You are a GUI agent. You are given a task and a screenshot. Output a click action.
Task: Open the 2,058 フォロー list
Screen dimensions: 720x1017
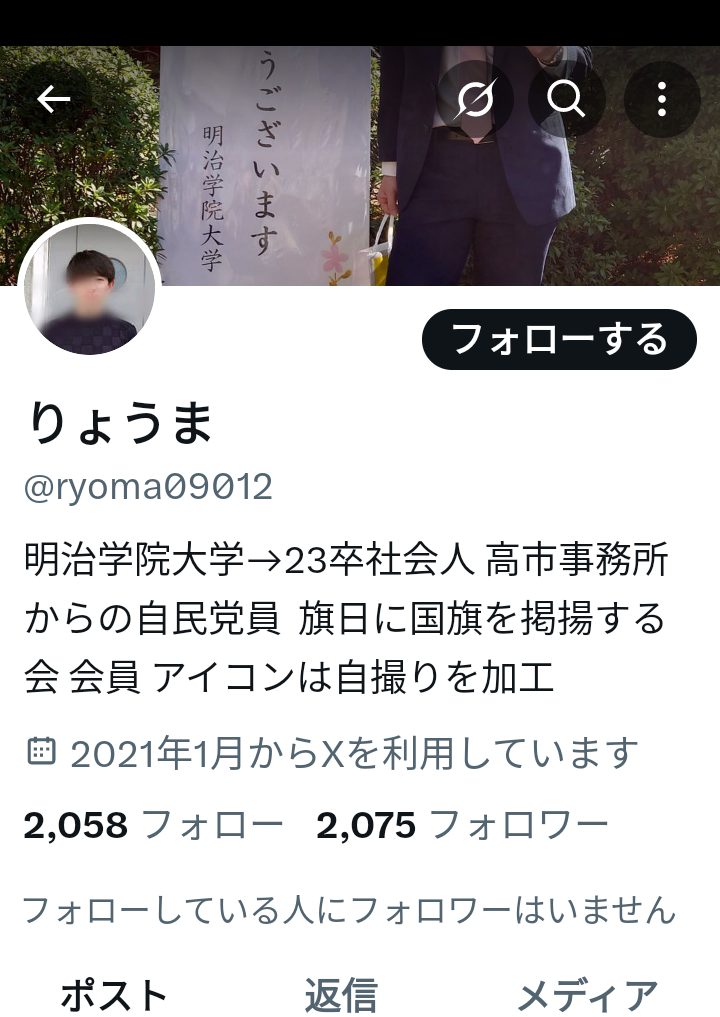coord(153,826)
